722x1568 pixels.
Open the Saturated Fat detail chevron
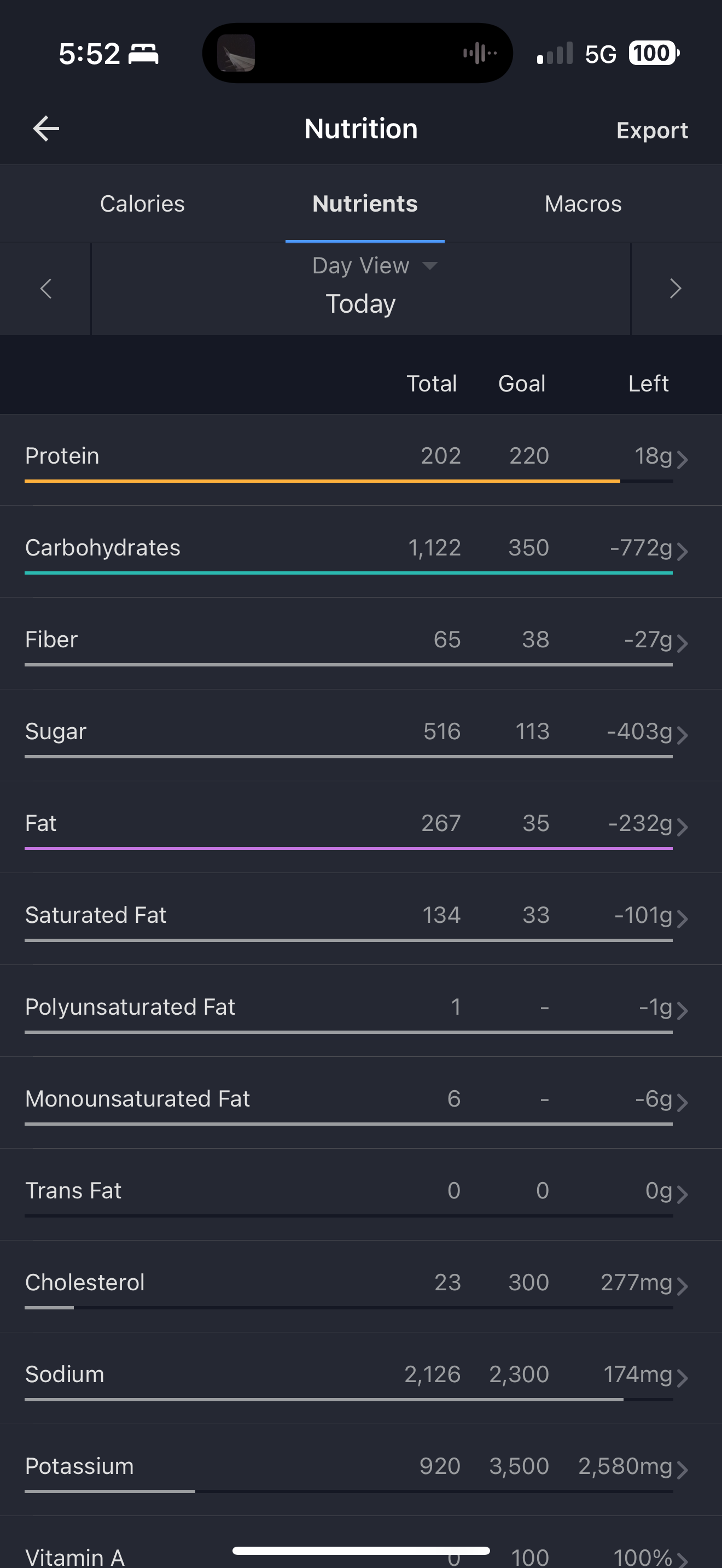click(x=683, y=918)
